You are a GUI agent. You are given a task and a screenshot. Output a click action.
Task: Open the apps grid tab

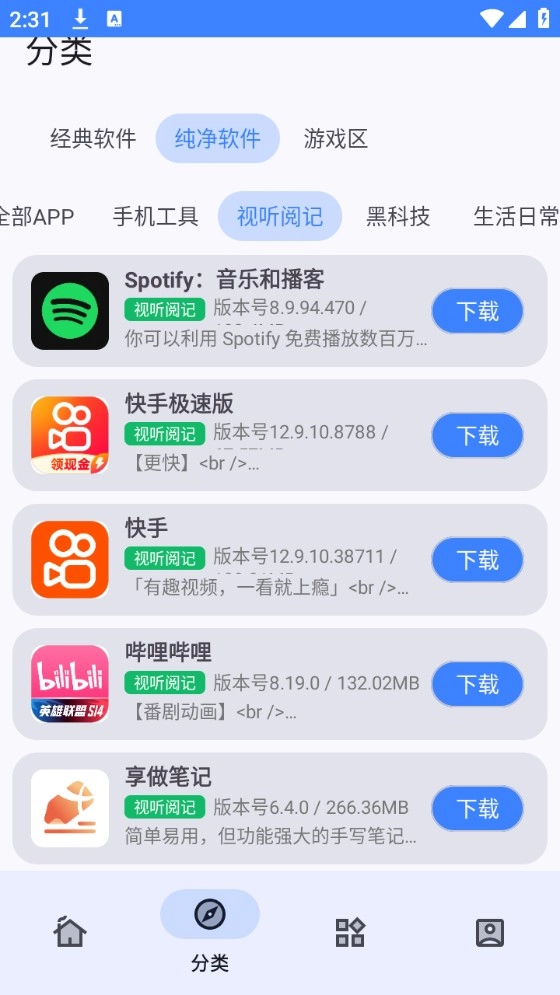pyautogui.click(x=350, y=933)
